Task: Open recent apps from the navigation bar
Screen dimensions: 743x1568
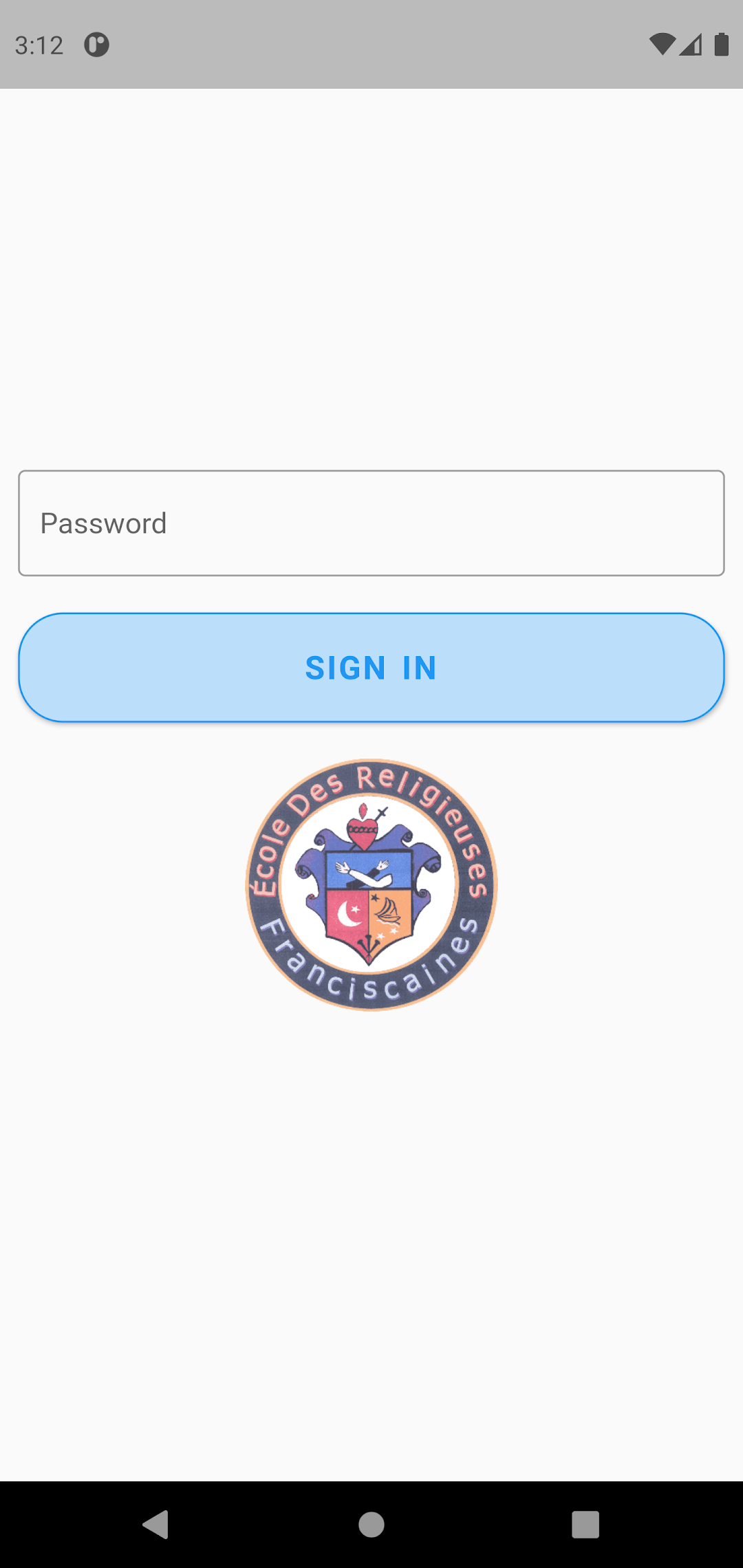Action: (x=585, y=1525)
